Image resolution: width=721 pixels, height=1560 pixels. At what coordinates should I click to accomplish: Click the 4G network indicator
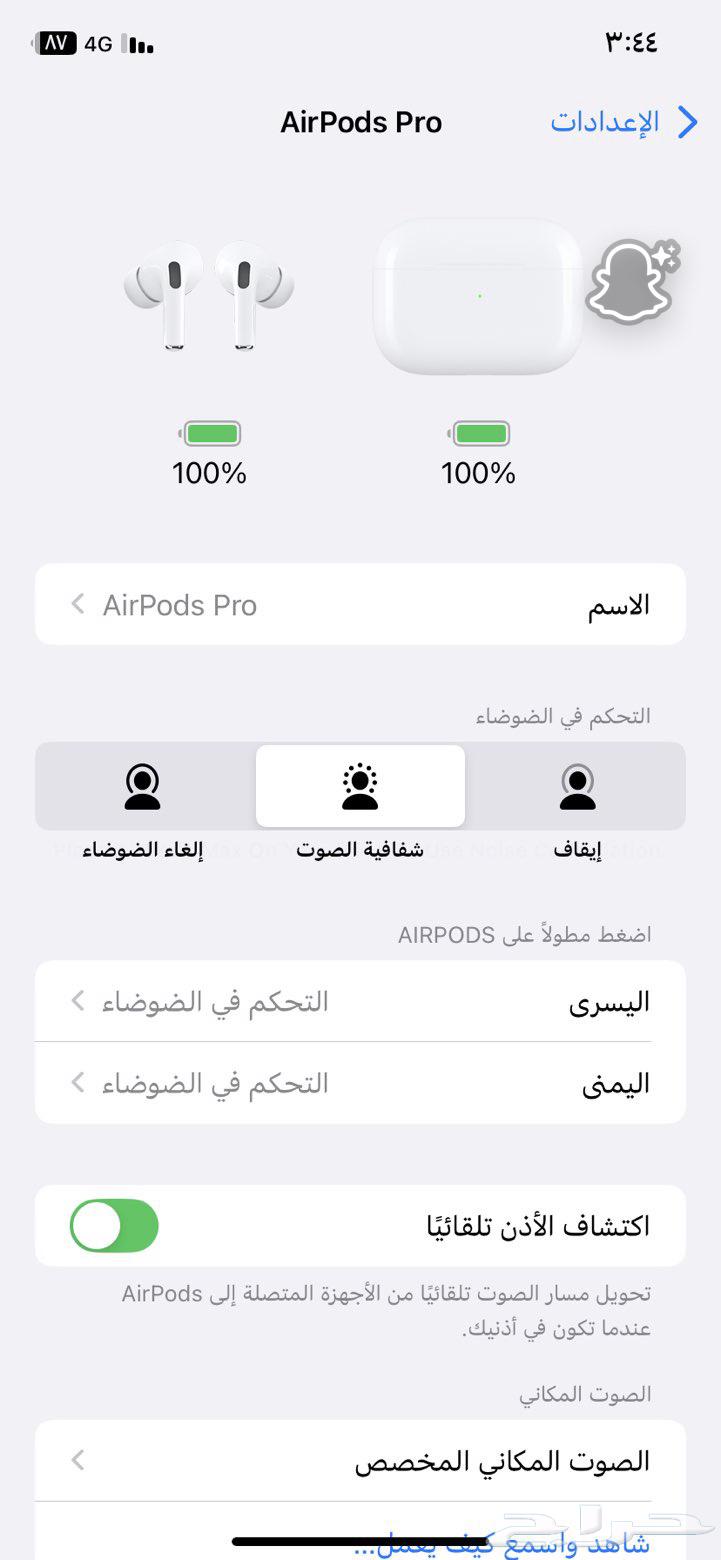pos(98,43)
